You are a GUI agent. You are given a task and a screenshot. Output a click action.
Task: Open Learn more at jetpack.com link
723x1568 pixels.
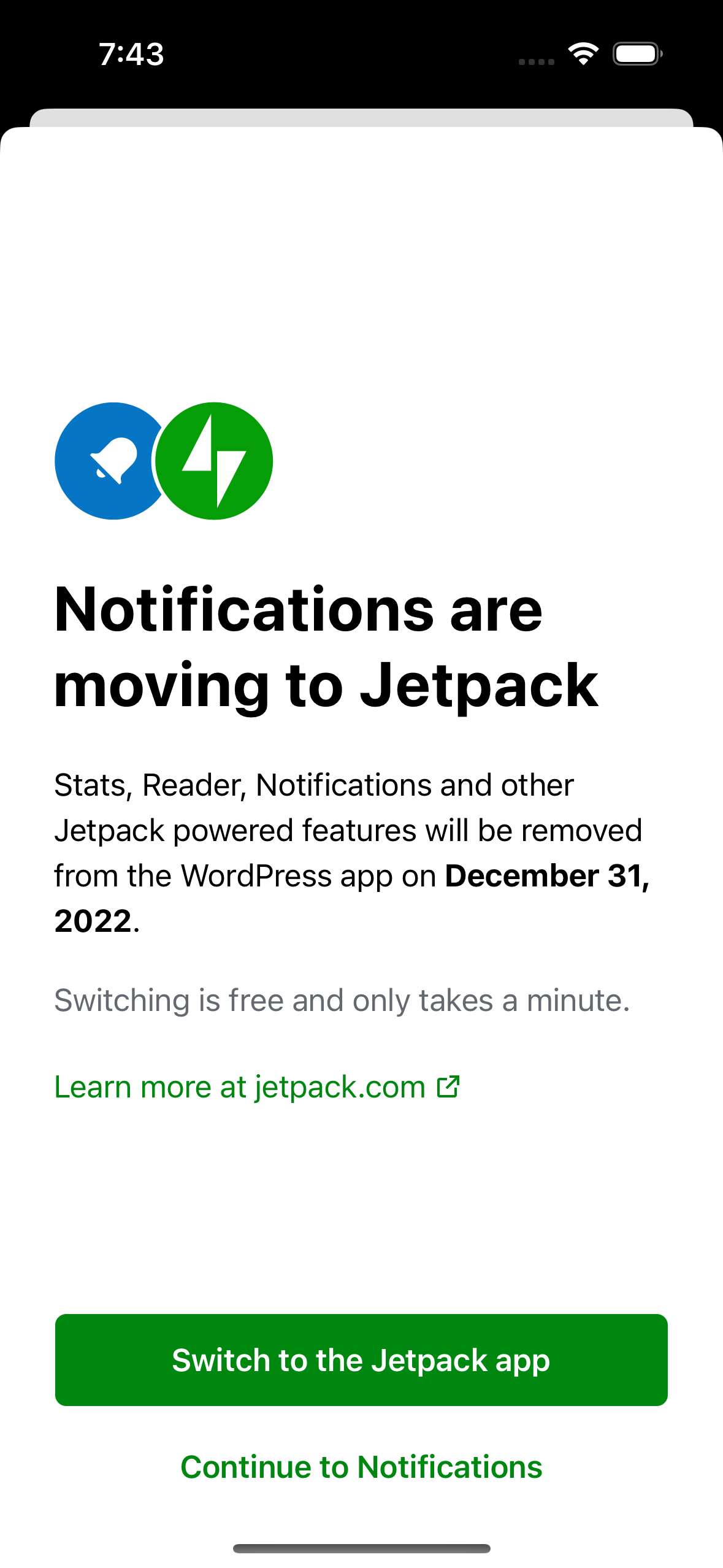pyautogui.click(x=256, y=1087)
